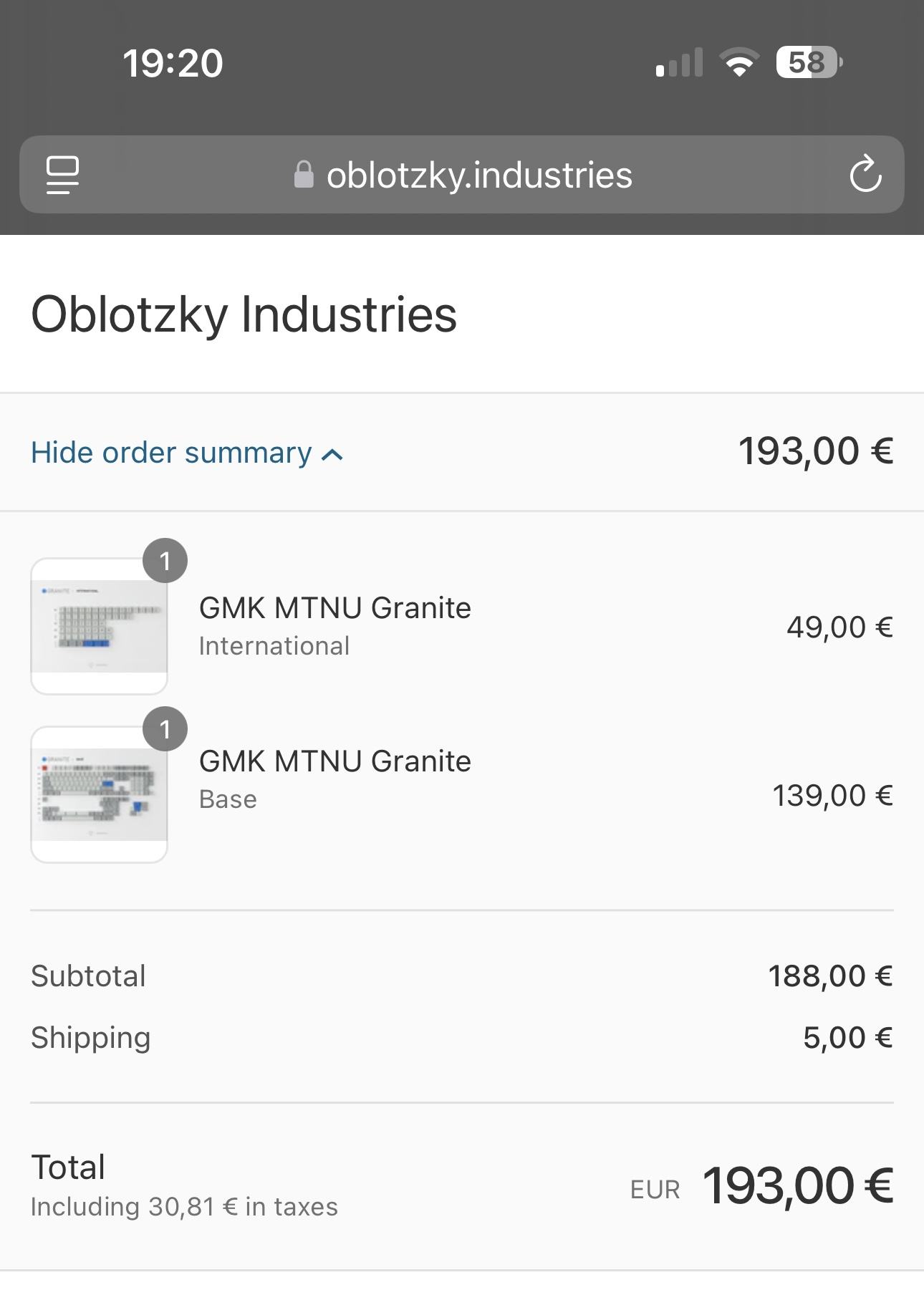This screenshot has height=1300, width=924.
Task: Tap the oblotzky.industries address field
Action: point(478,175)
